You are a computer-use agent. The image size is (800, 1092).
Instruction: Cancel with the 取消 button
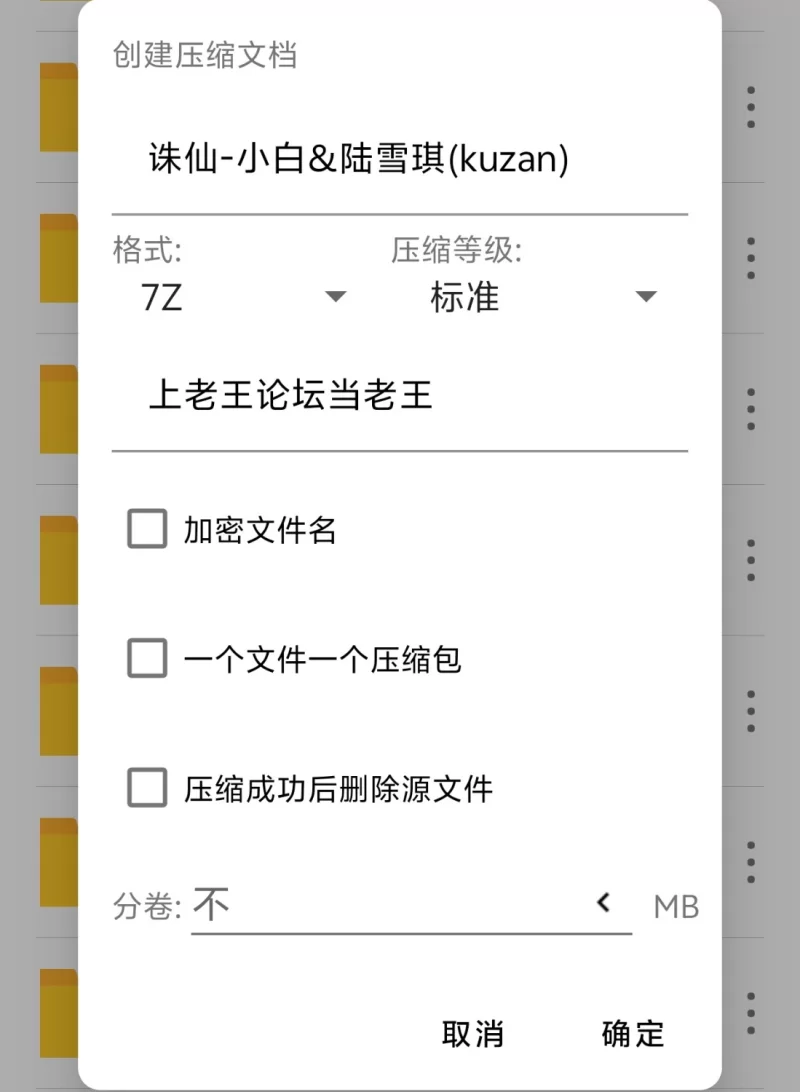pos(472,1034)
